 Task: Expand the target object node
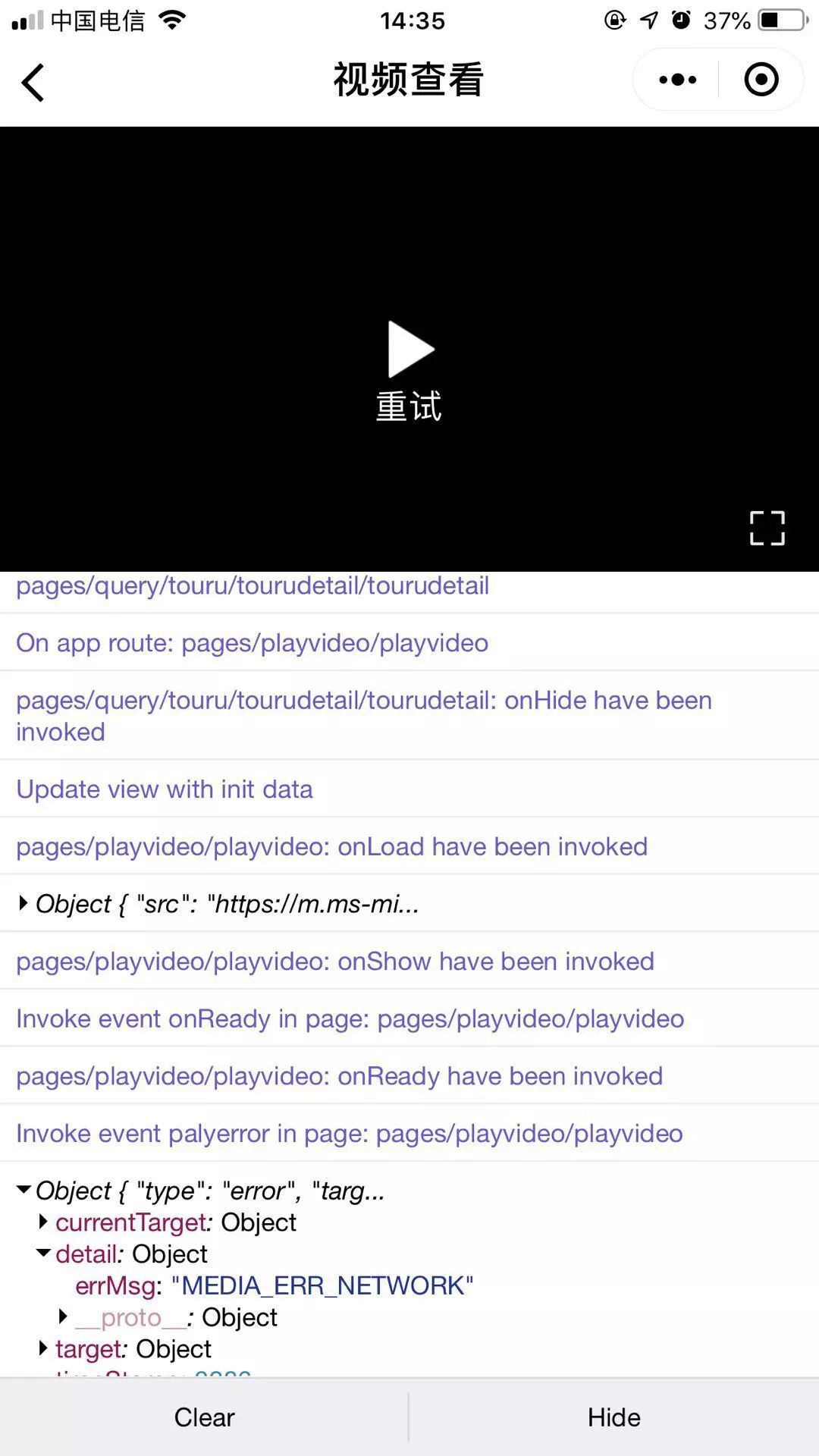[x=43, y=1348]
